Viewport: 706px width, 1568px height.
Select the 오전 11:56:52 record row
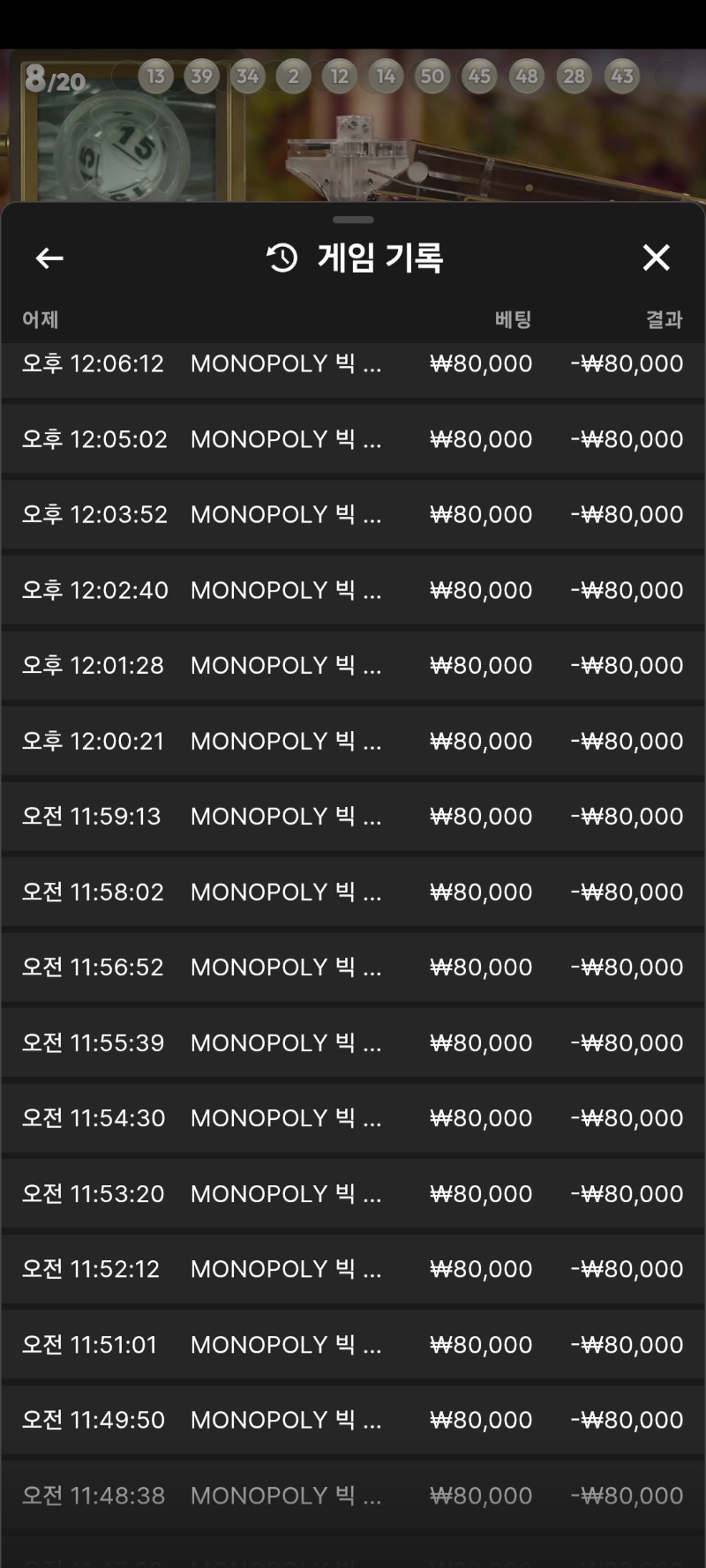pos(353,967)
